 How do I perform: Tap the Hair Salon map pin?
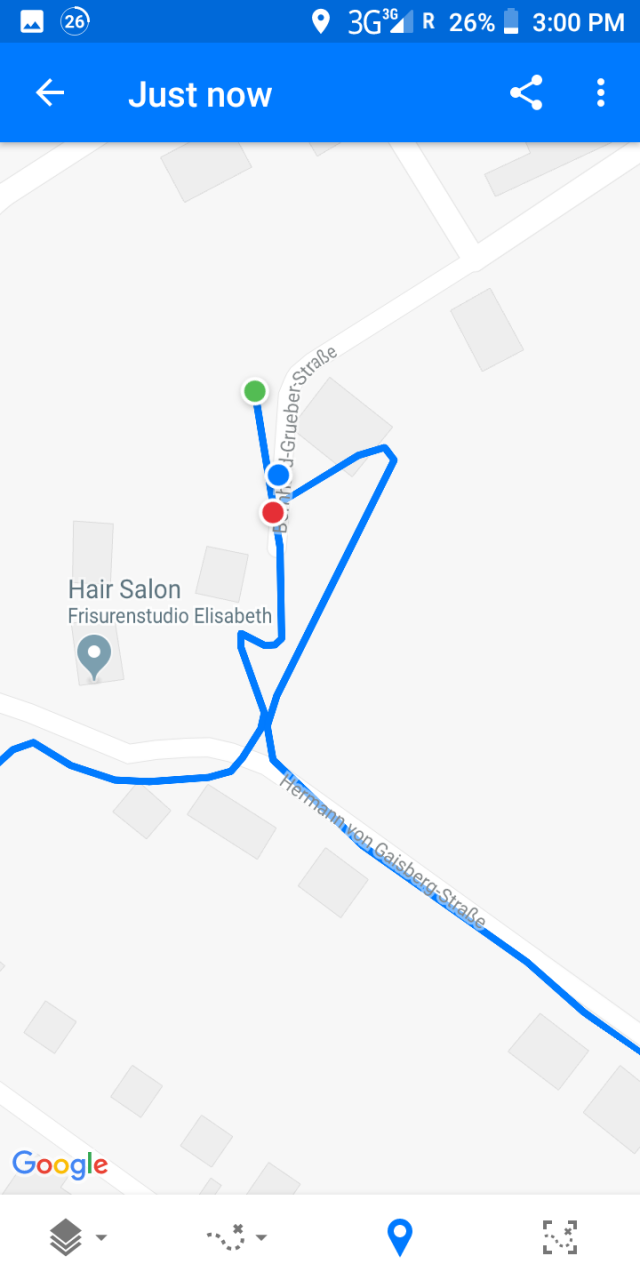(x=95, y=657)
